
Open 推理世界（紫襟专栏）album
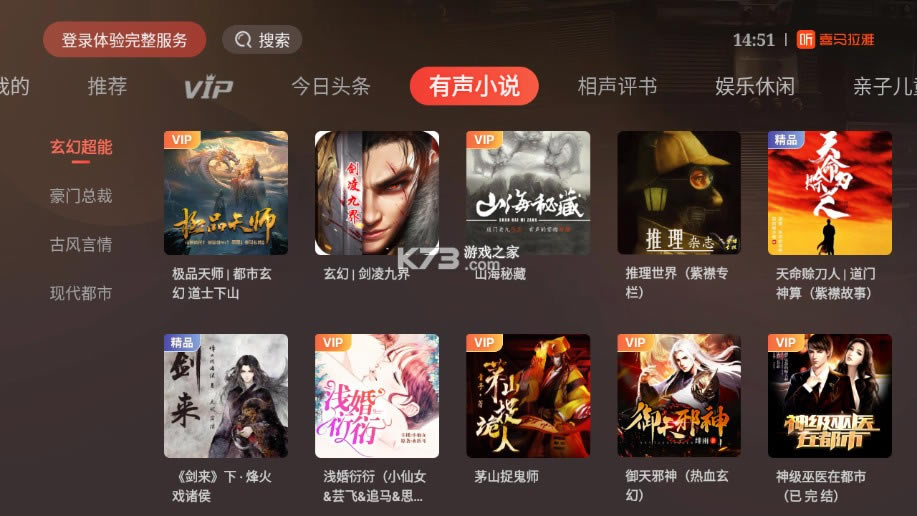pyautogui.click(x=679, y=193)
